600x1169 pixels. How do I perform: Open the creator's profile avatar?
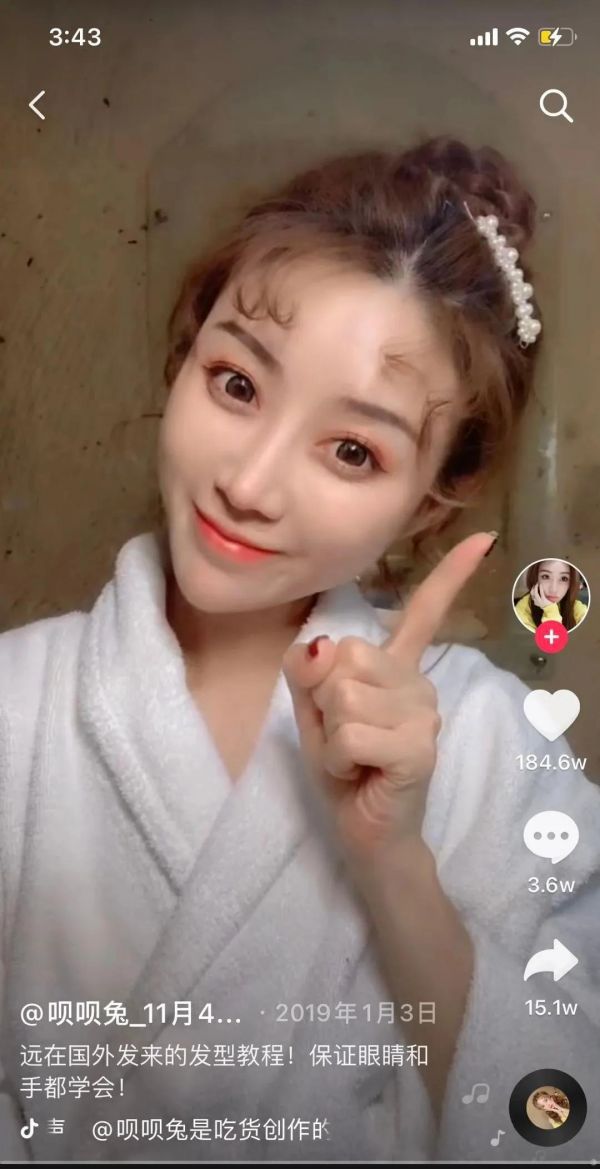tap(550, 595)
